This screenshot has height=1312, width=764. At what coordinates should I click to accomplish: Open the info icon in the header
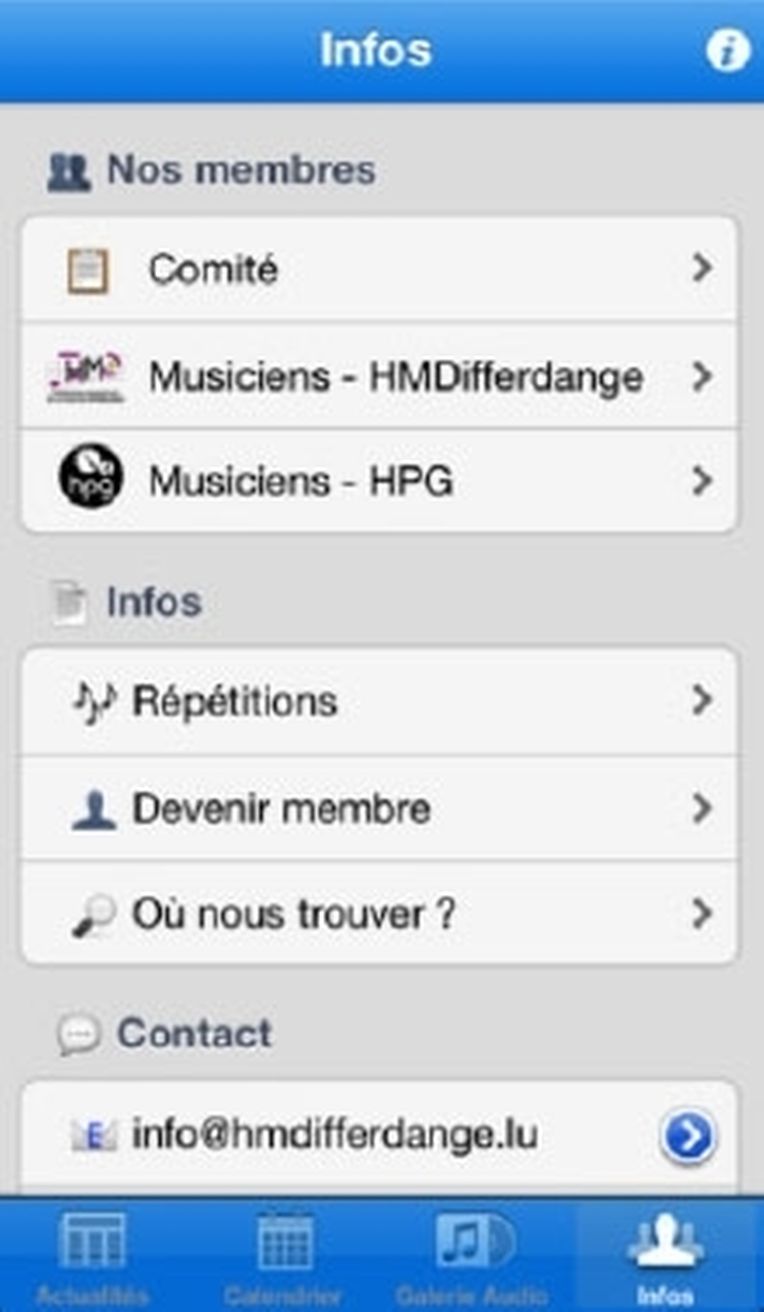[728, 50]
